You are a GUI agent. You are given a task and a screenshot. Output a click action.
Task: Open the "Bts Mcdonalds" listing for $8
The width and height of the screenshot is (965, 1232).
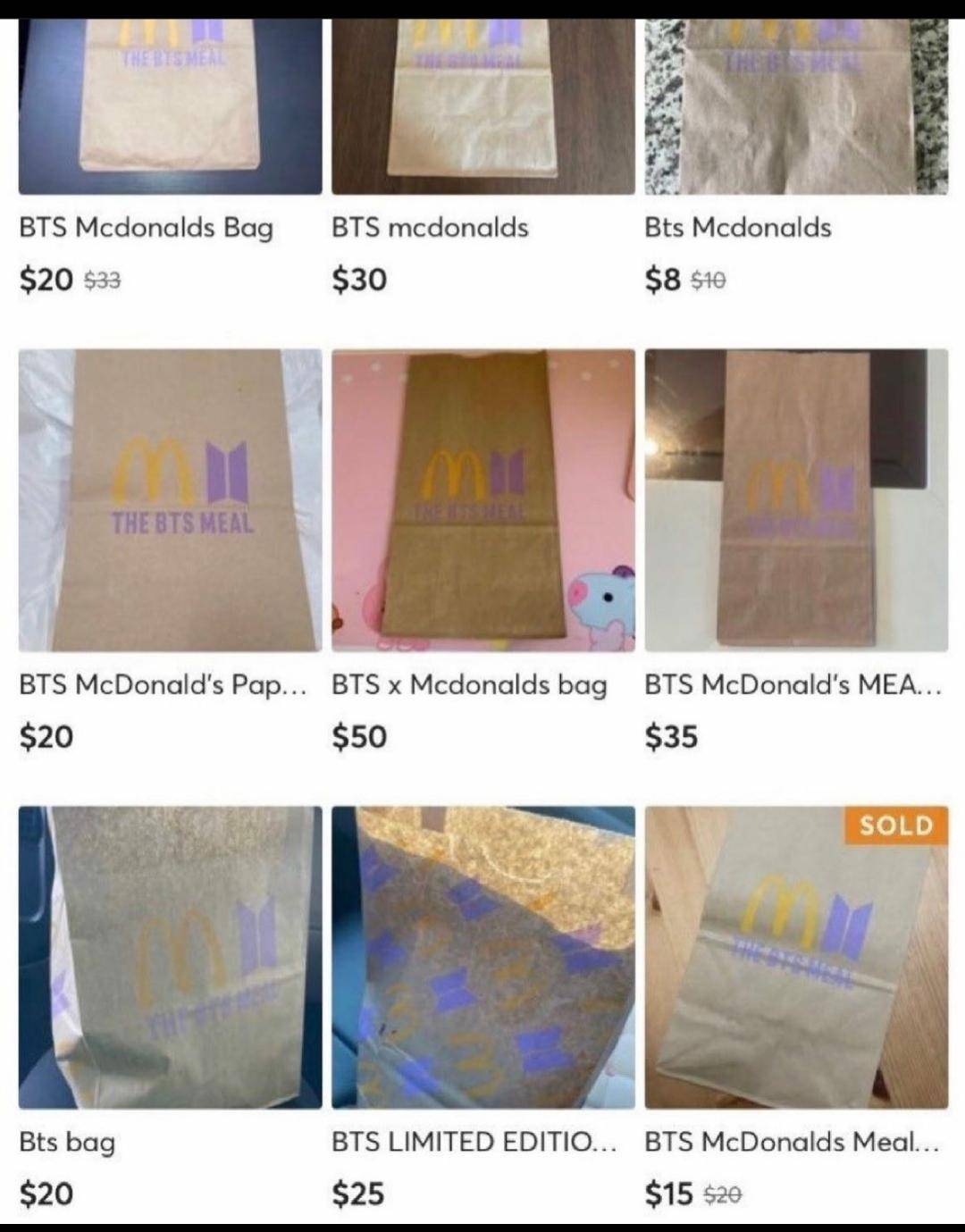click(795, 107)
